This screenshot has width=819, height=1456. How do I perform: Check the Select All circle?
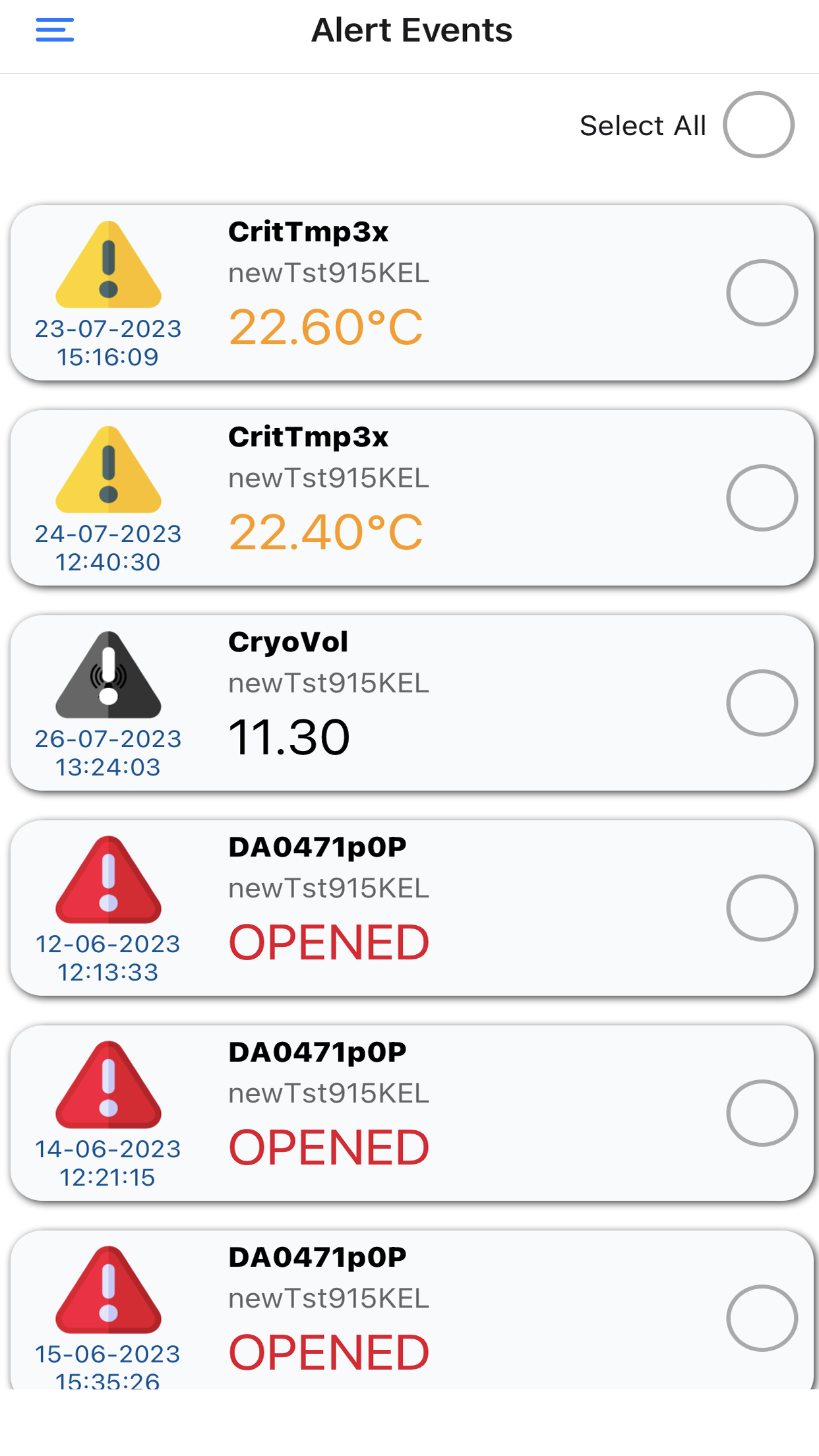coord(758,125)
